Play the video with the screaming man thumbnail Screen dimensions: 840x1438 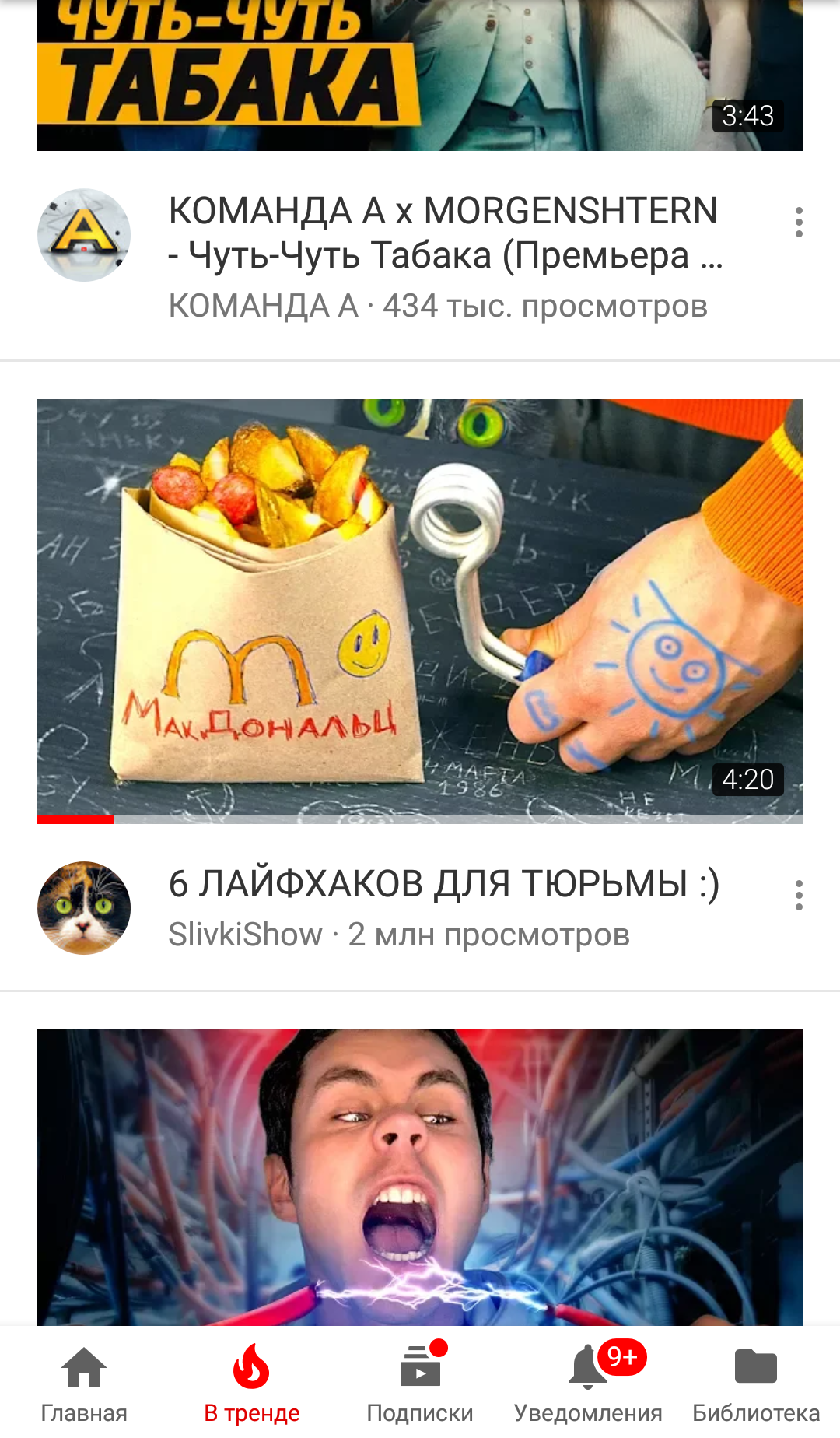point(420,1177)
